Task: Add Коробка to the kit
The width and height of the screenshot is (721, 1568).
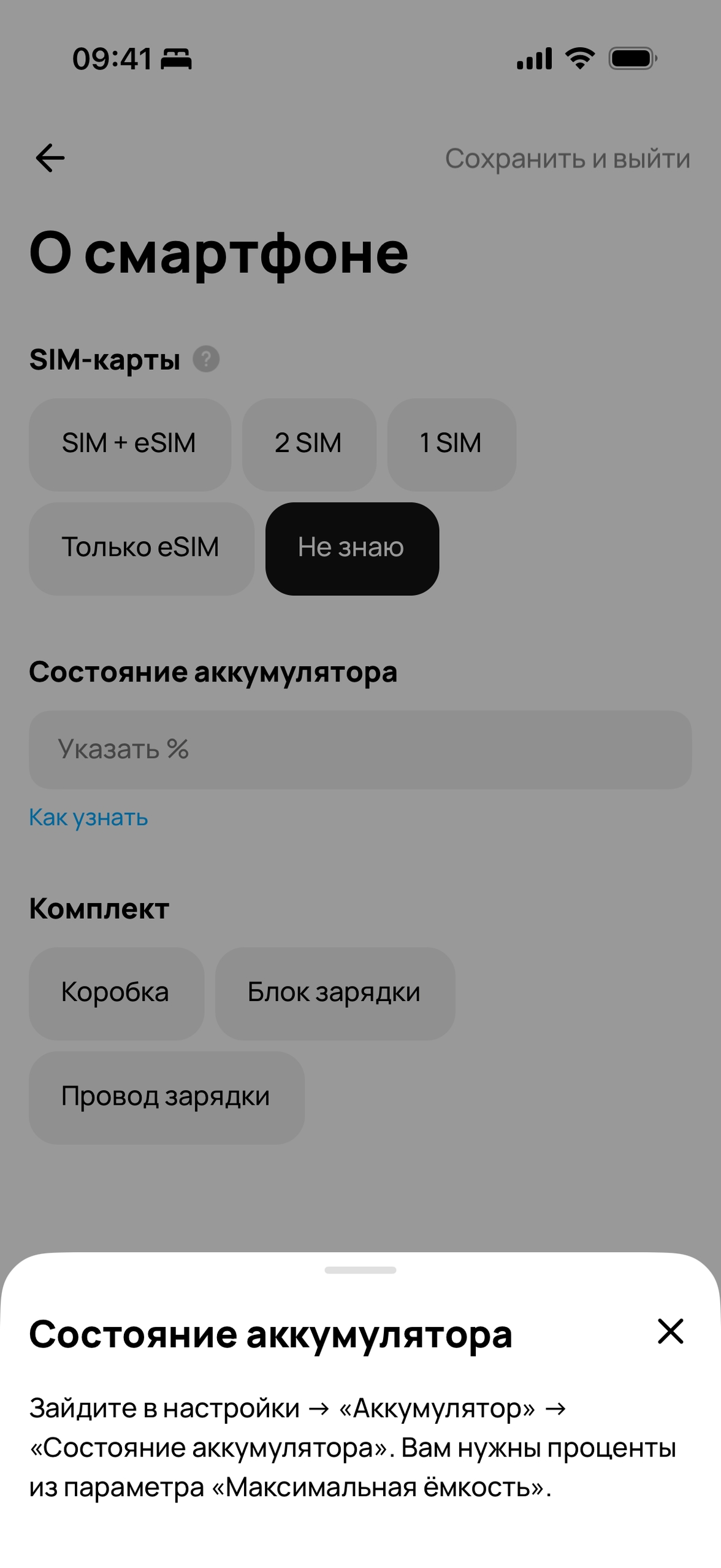Action: tap(116, 993)
